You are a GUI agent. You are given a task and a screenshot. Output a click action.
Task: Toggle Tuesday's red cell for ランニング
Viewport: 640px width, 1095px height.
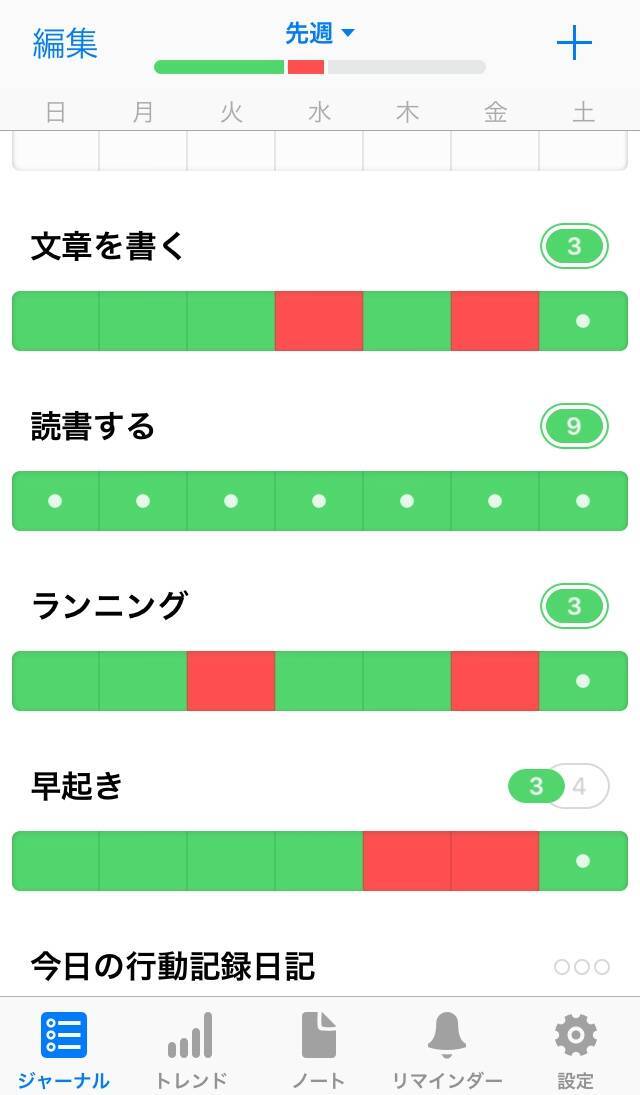[x=231, y=681]
